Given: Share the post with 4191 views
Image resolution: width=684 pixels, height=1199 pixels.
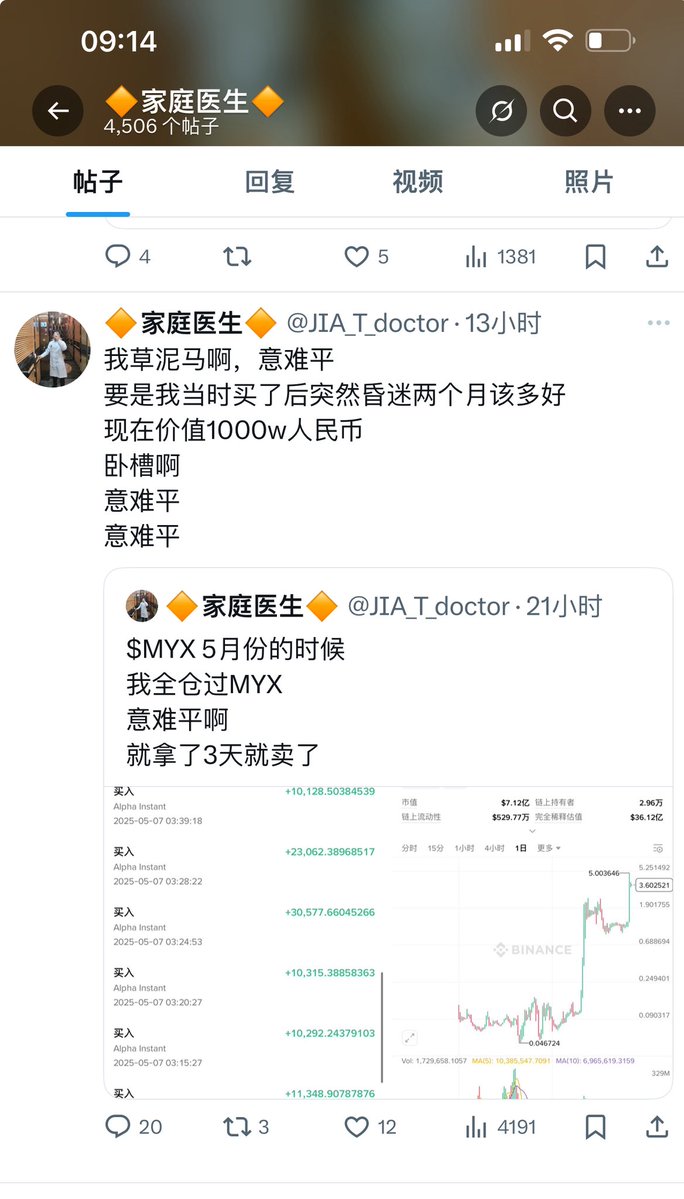Looking at the screenshot, I should [x=656, y=1127].
